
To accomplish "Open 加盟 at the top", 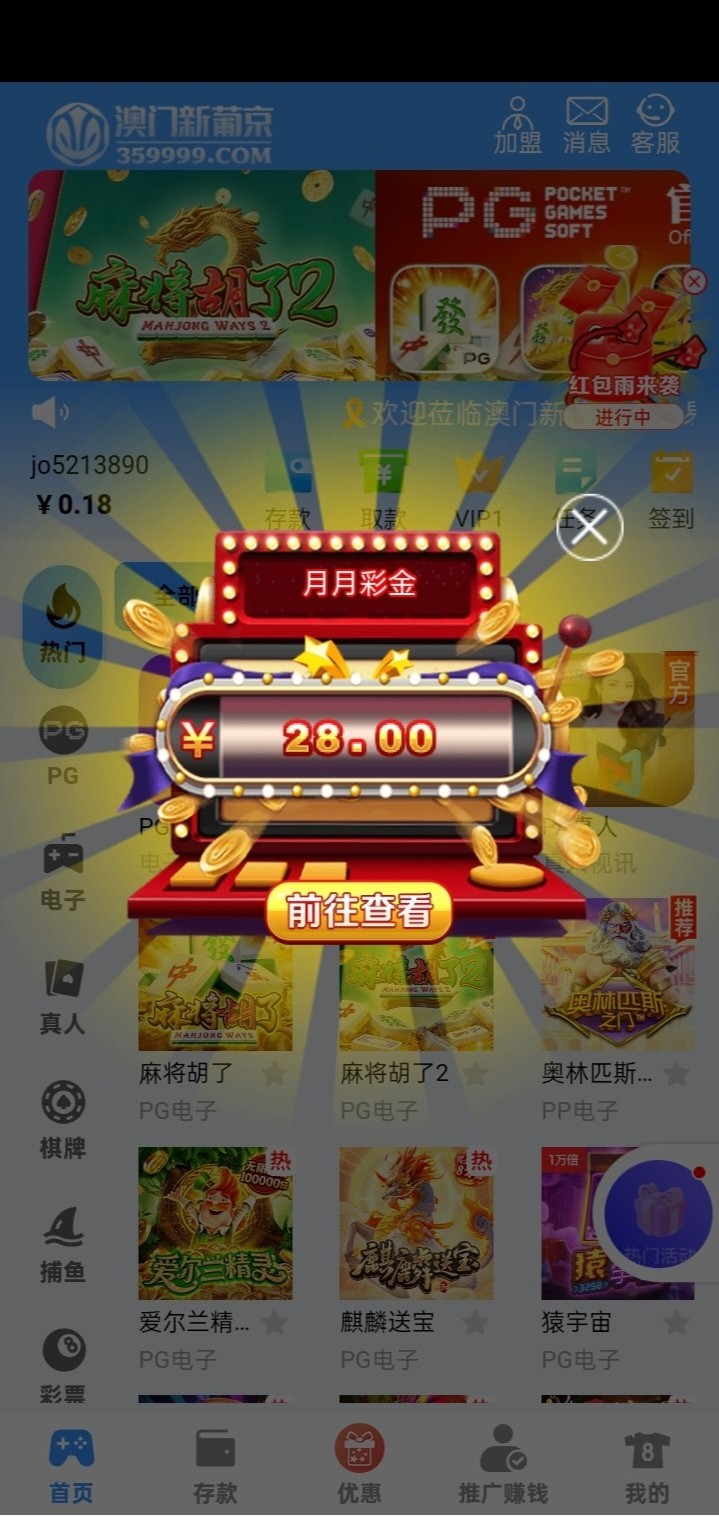I will 517,125.
